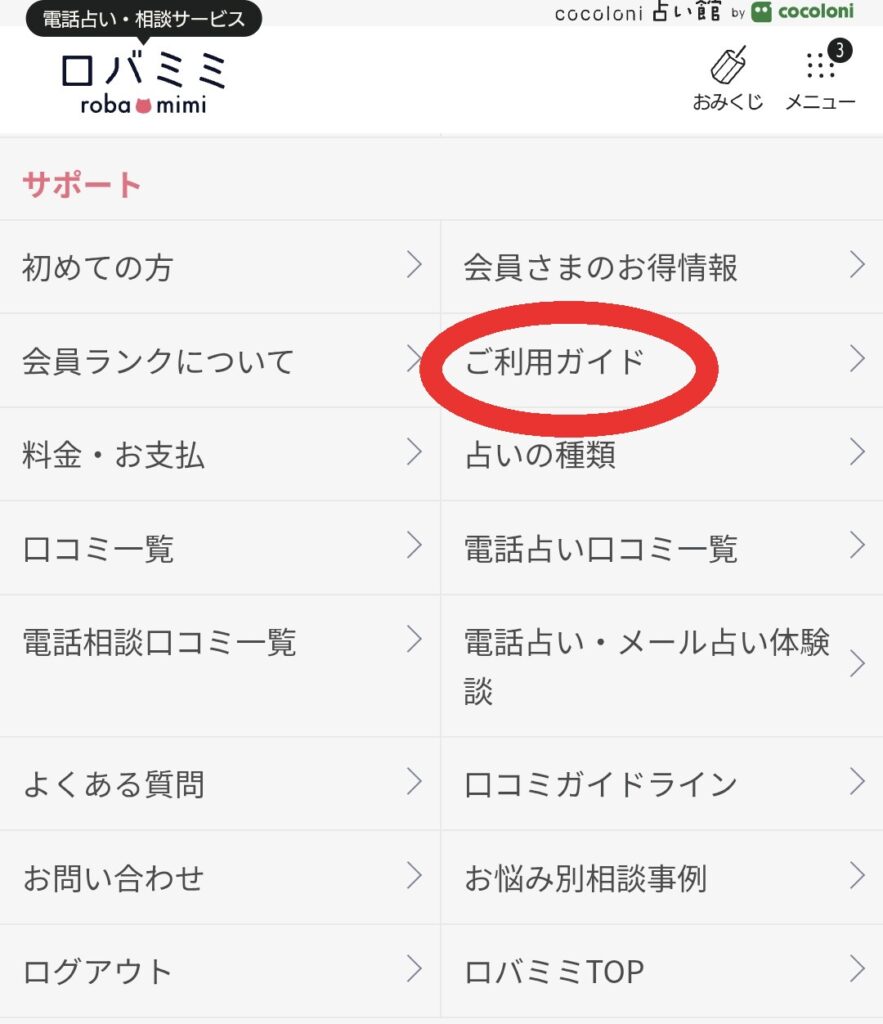Open 初めての方 page
Image resolution: width=883 pixels, height=1024 pixels.
tap(220, 267)
